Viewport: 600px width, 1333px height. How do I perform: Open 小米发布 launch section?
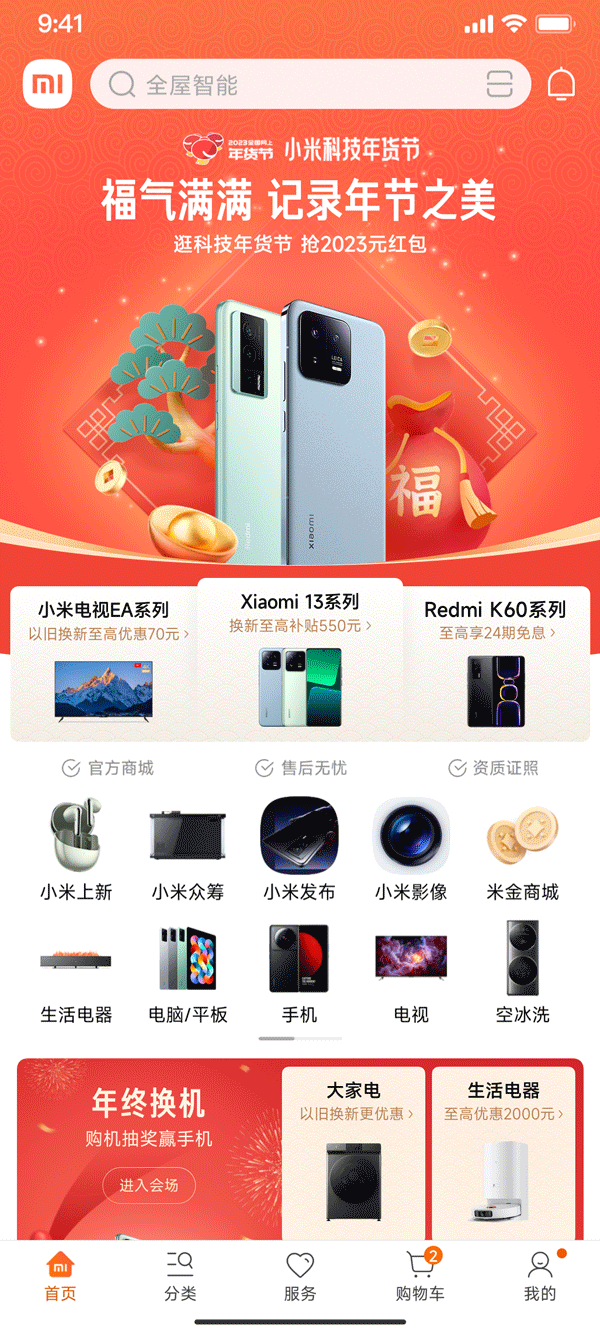[x=299, y=848]
